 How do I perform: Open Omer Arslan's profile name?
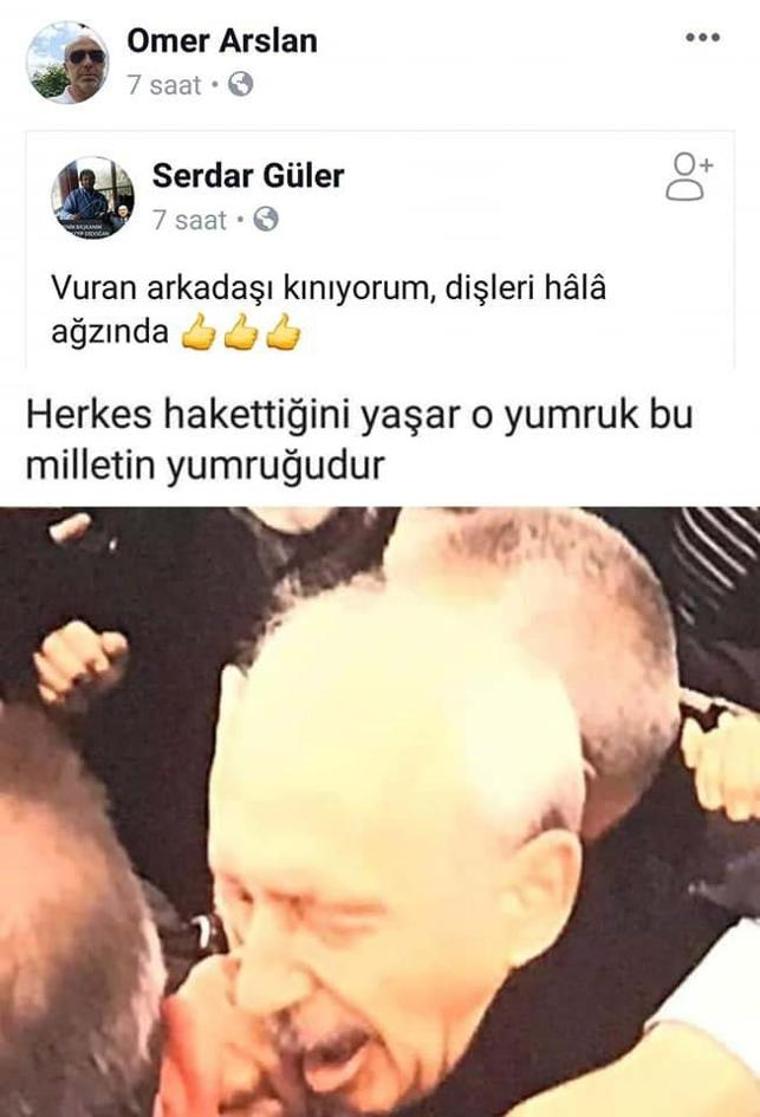222,41
